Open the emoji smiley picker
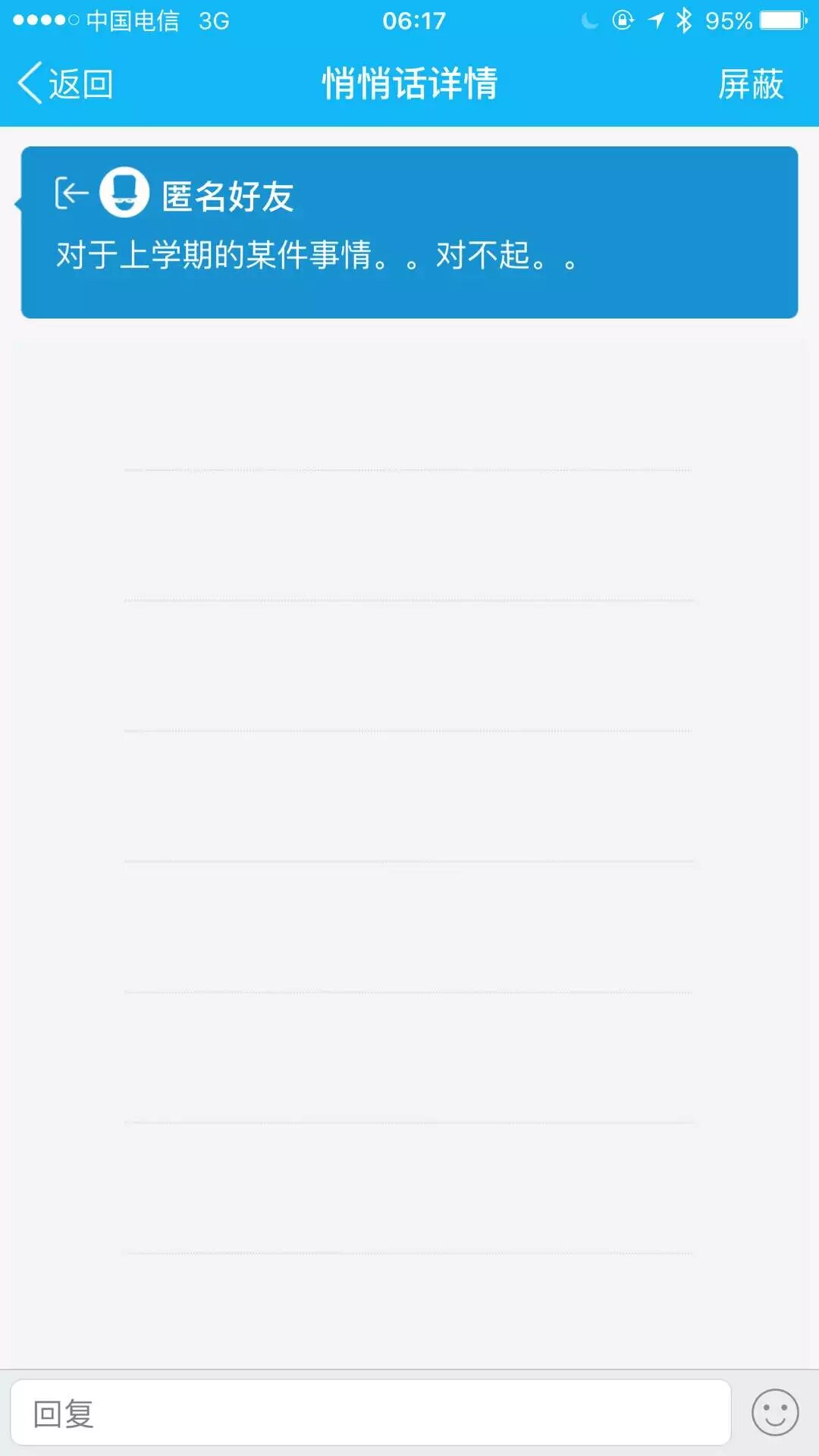The height and width of the screenshot is (1456, 819). coord(774,1413)
